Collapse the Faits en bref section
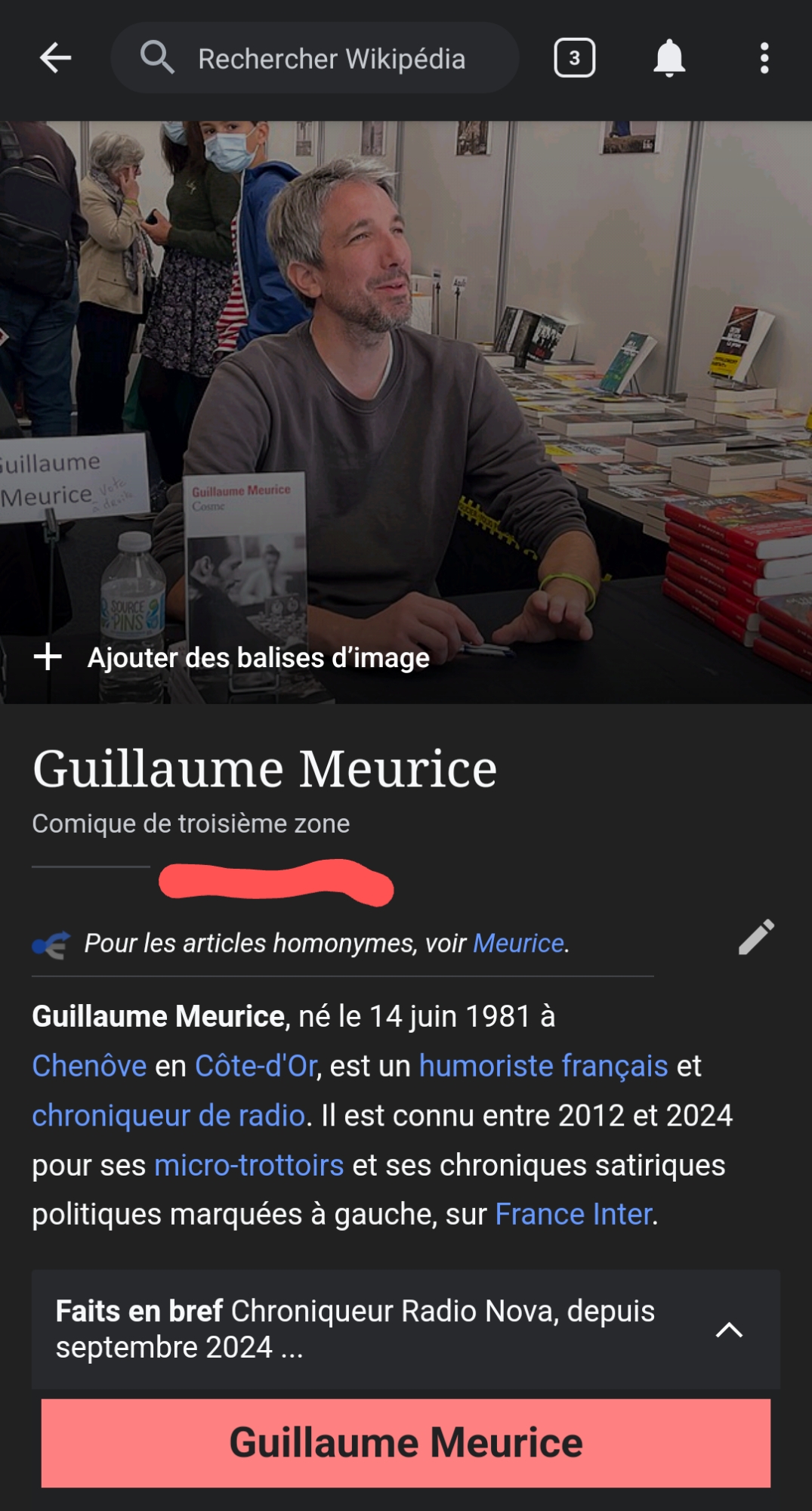Image resolution: width=812 pixels, height=1511 pixels. (x=728, y=1330)
